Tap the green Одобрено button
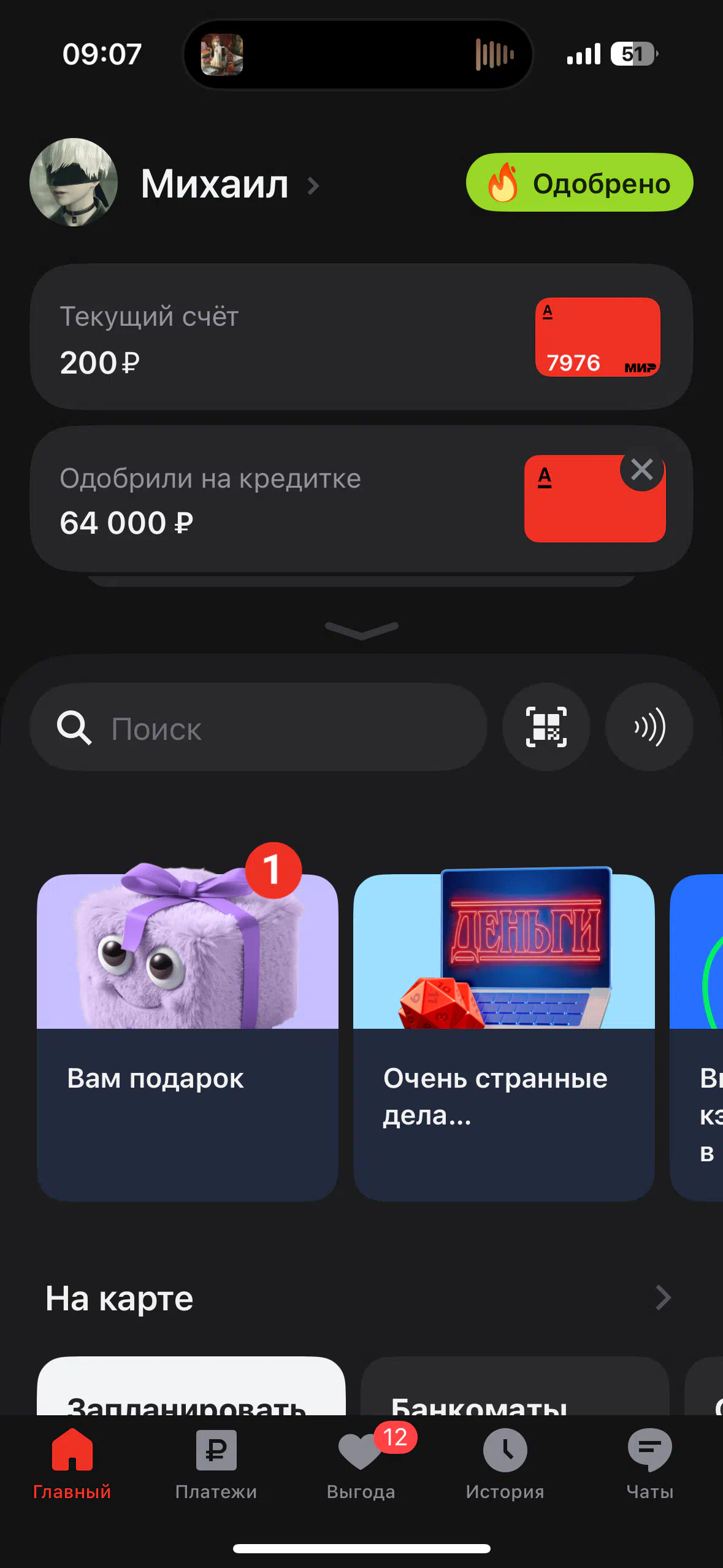723x1568 pixels. click(x=579, y=183)
